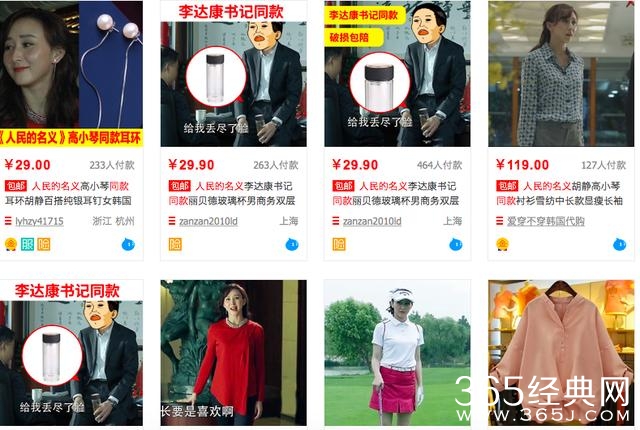Image resolution: width=640 pixels, height=430 pixels.
Task: Message seller lyhzy41715 via the blue chat icon
Action: 130,243
